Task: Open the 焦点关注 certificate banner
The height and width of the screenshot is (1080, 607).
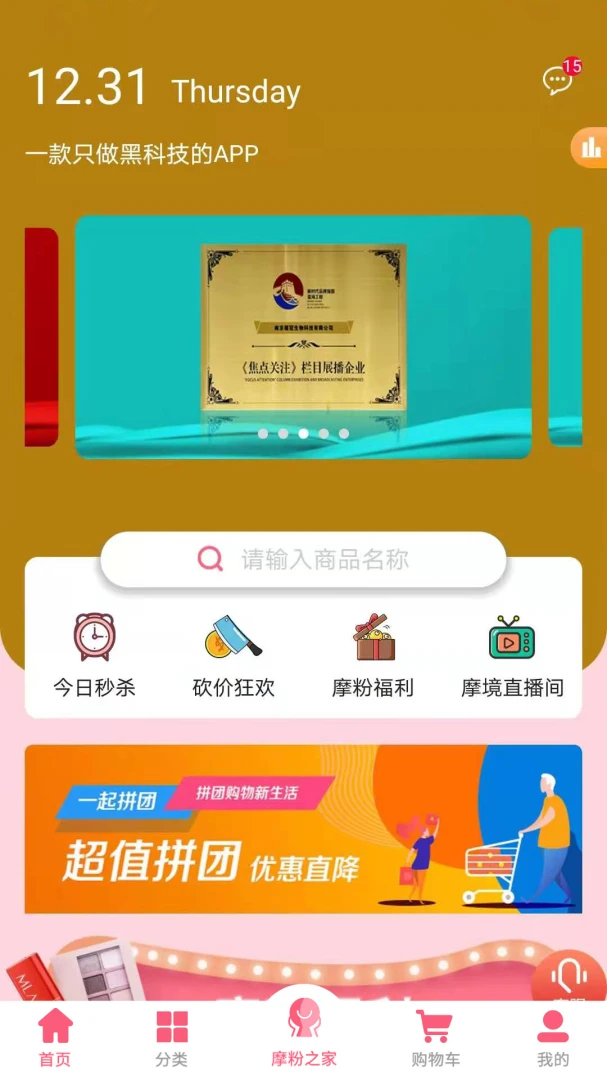Action: click(x=303, y=337)
